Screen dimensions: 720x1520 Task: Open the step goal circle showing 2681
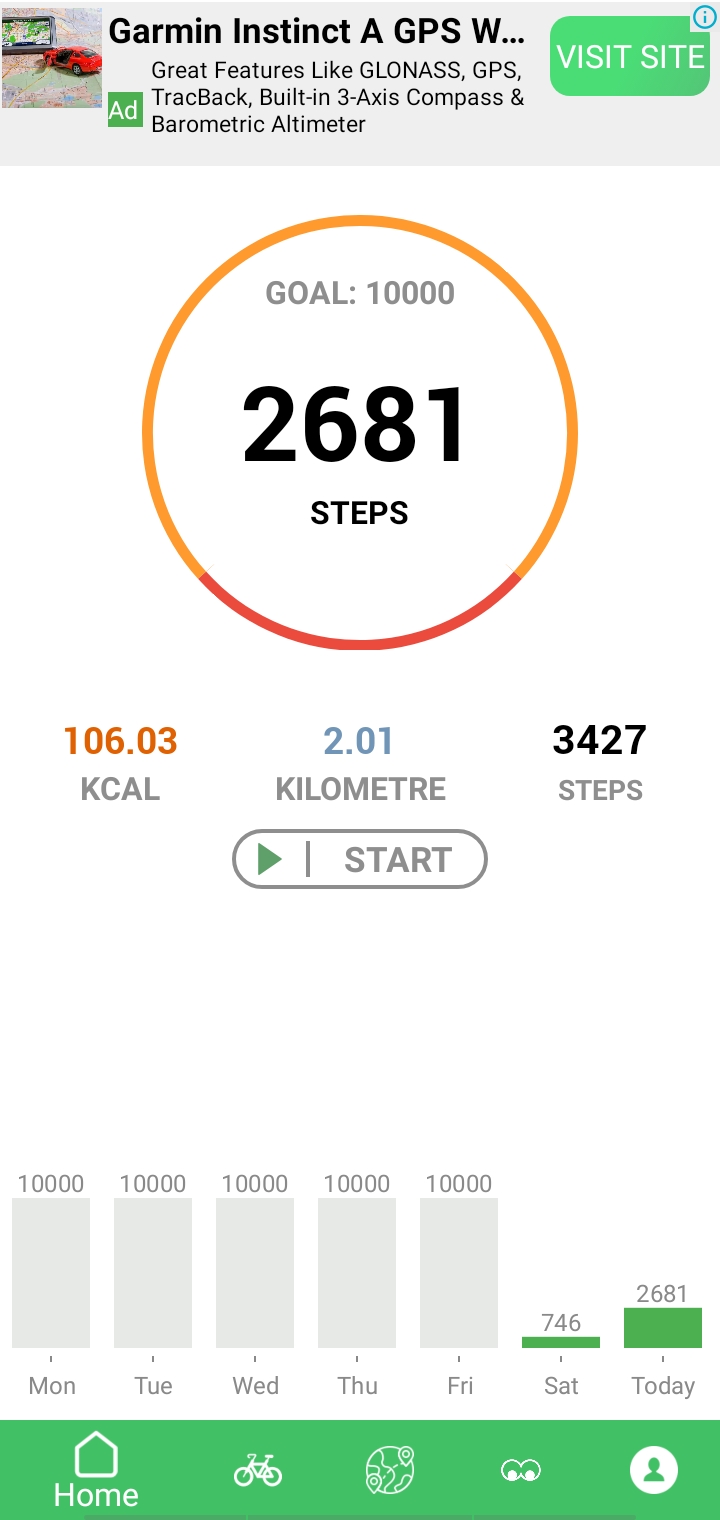(x=360, y=432)
